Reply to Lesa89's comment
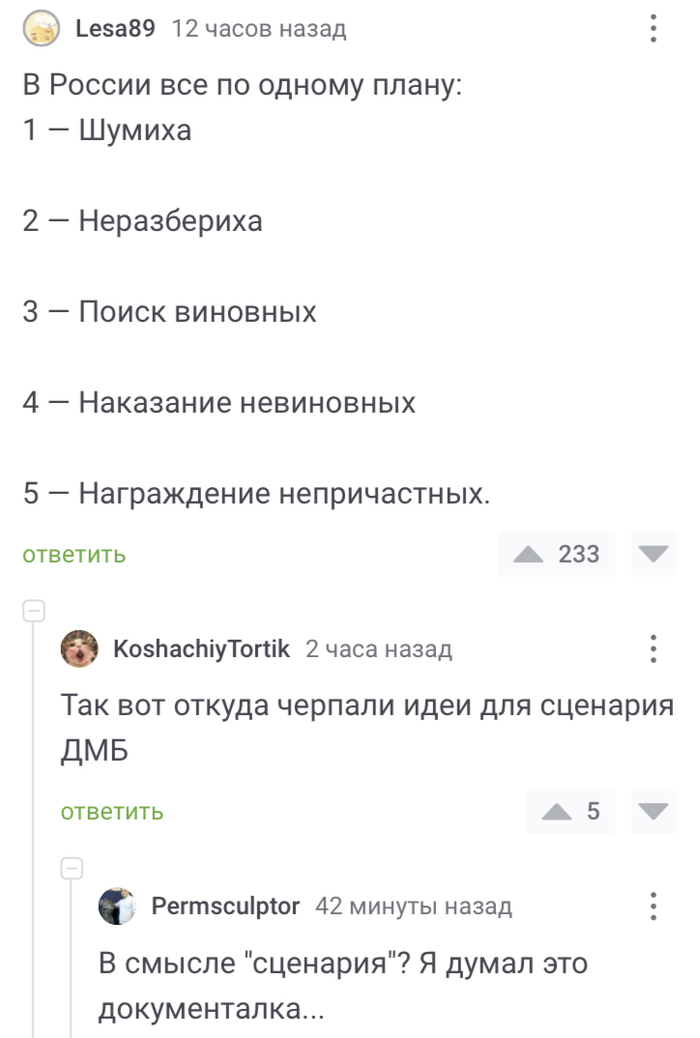The height and width of the screenshot is (1038, 700). point(74,554)
